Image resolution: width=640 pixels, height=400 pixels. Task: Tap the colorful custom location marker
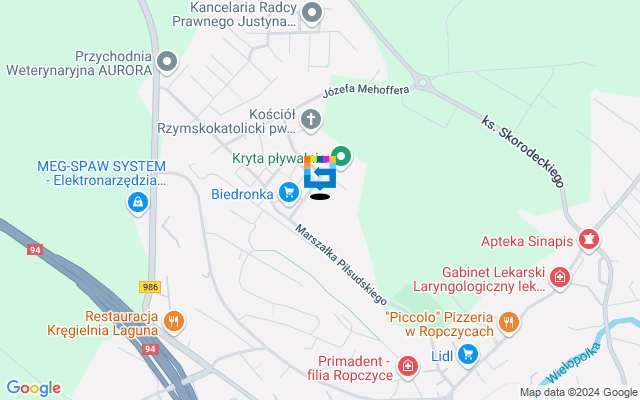(320, 174)
